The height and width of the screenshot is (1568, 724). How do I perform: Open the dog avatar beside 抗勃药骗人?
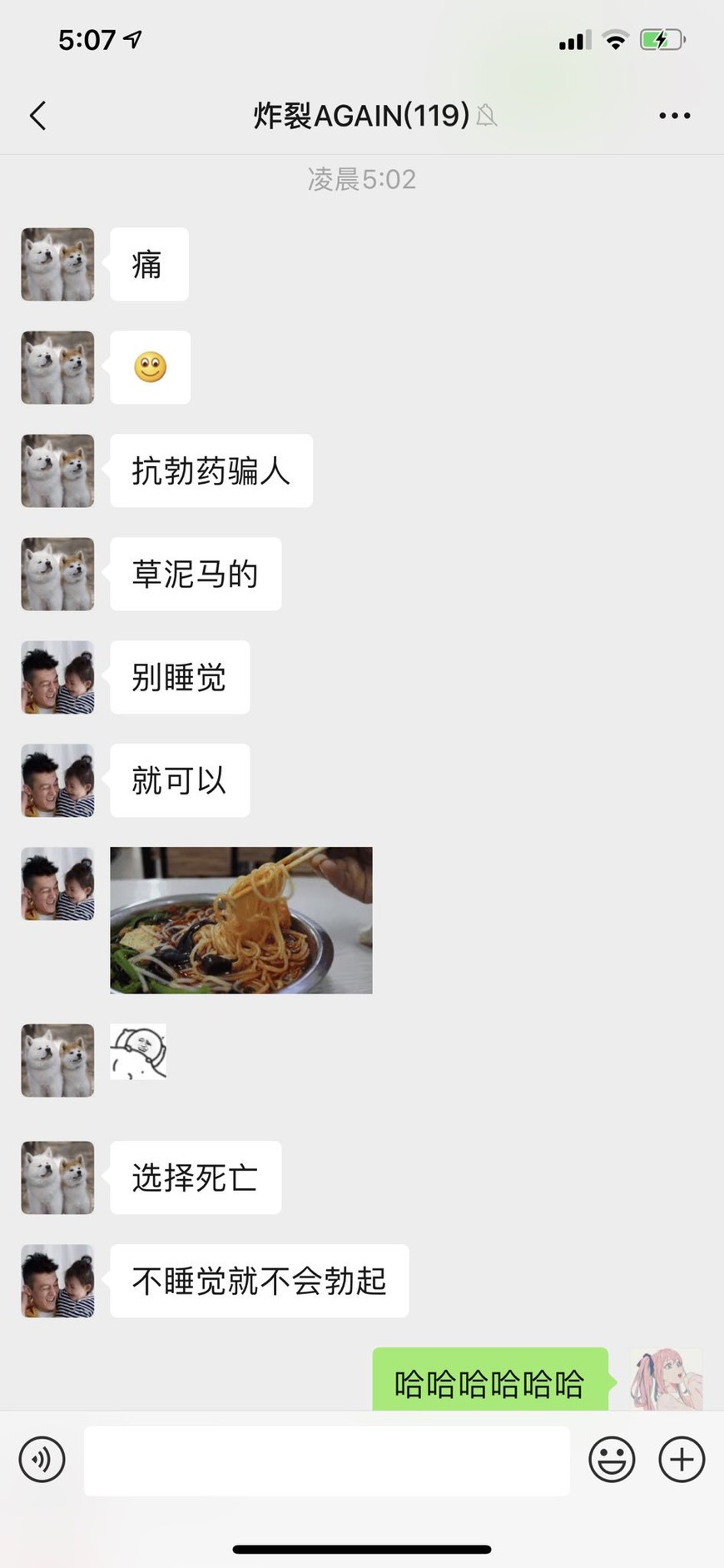click(x=57, y=470)
